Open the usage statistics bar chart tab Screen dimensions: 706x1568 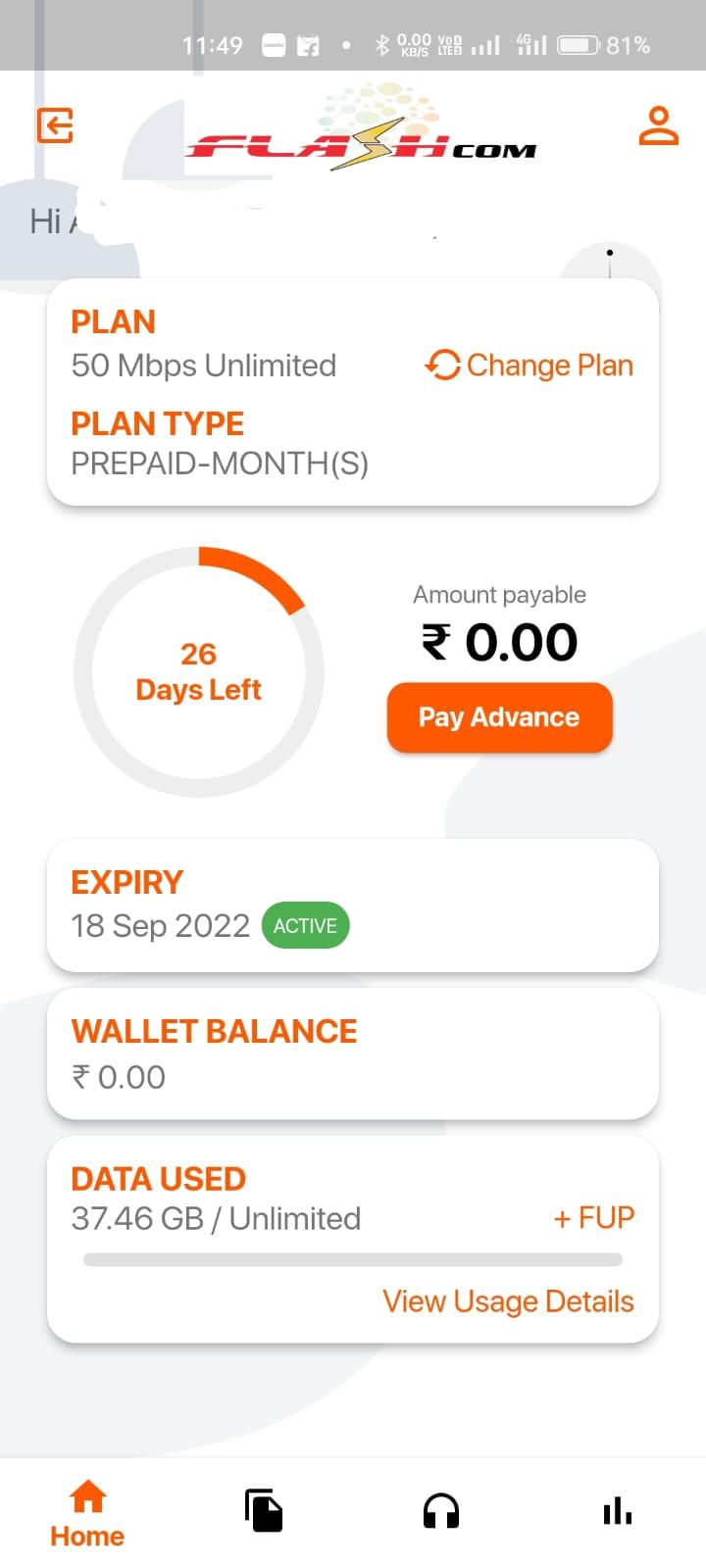pos(617,1511)
